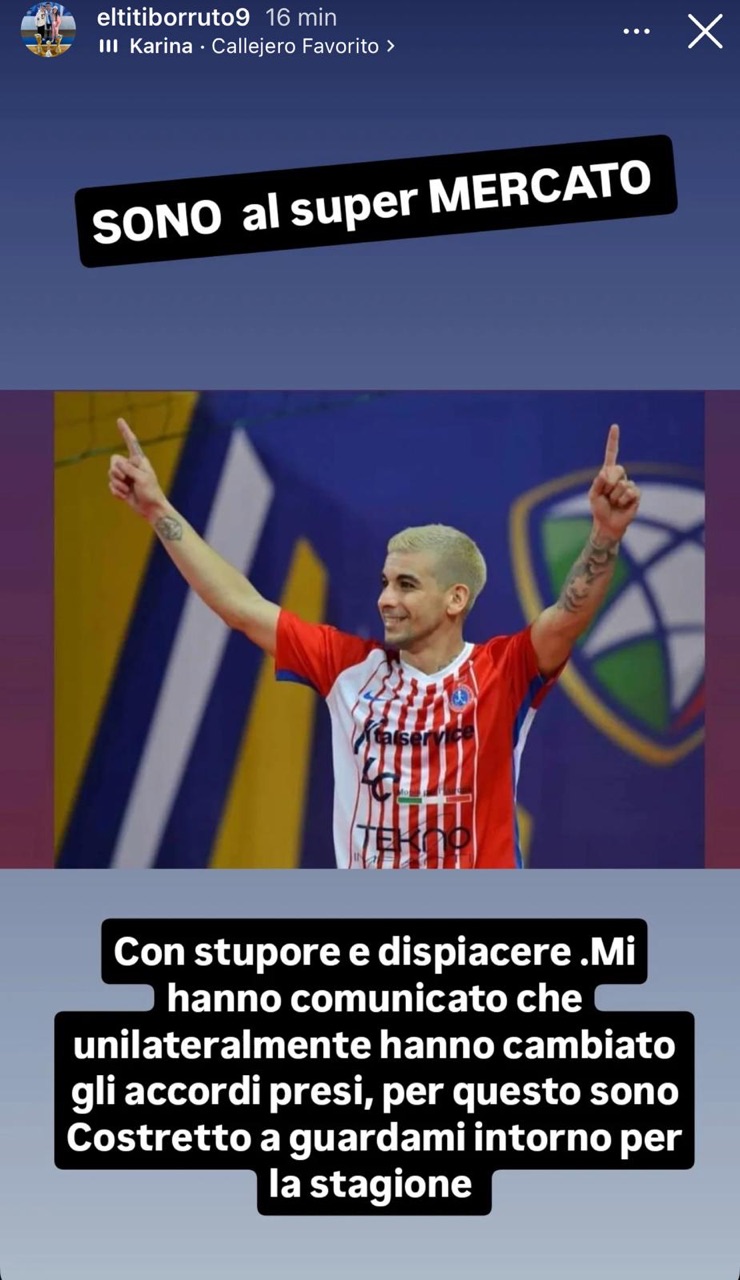Open the story's three-dot options menu

click(x=636, y=32)
